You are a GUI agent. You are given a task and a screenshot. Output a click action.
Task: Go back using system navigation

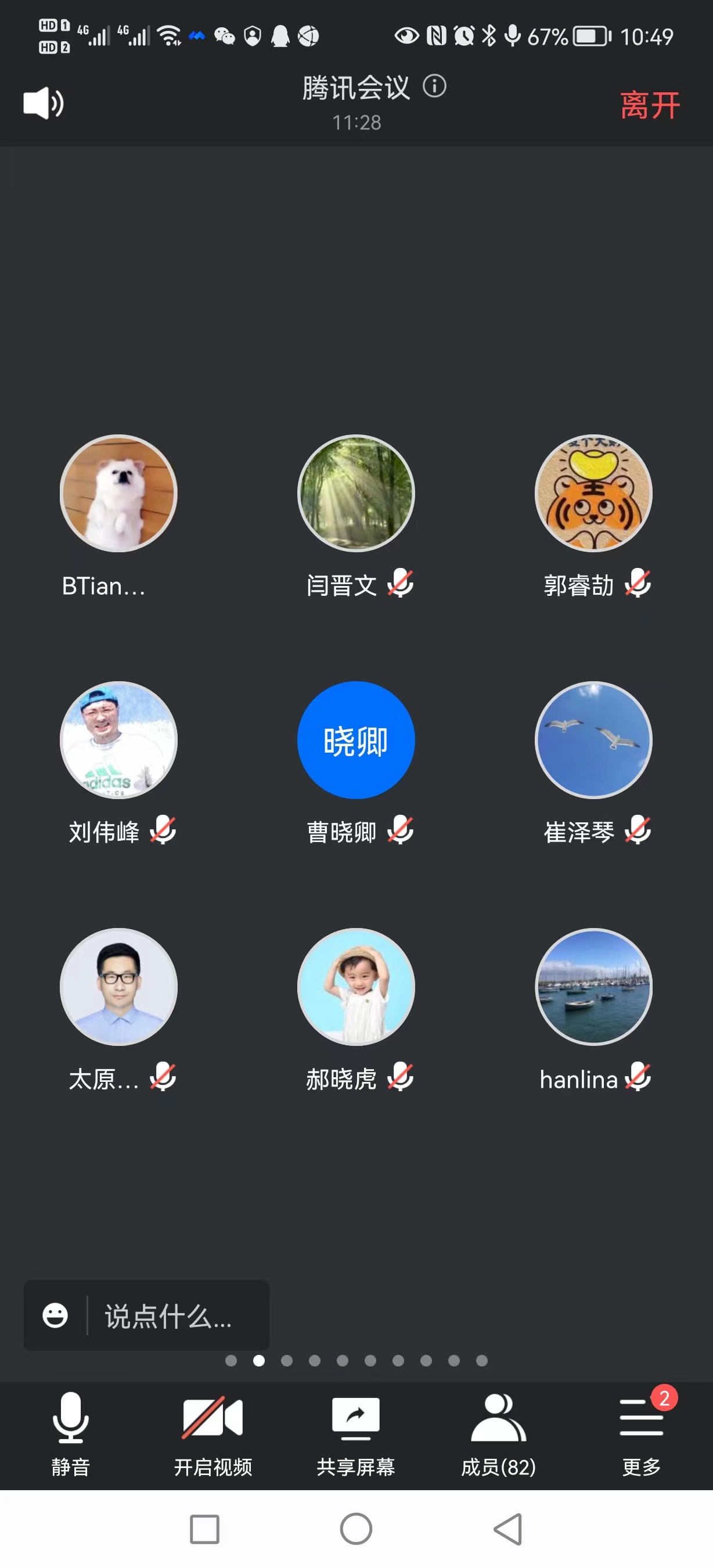508,1529
